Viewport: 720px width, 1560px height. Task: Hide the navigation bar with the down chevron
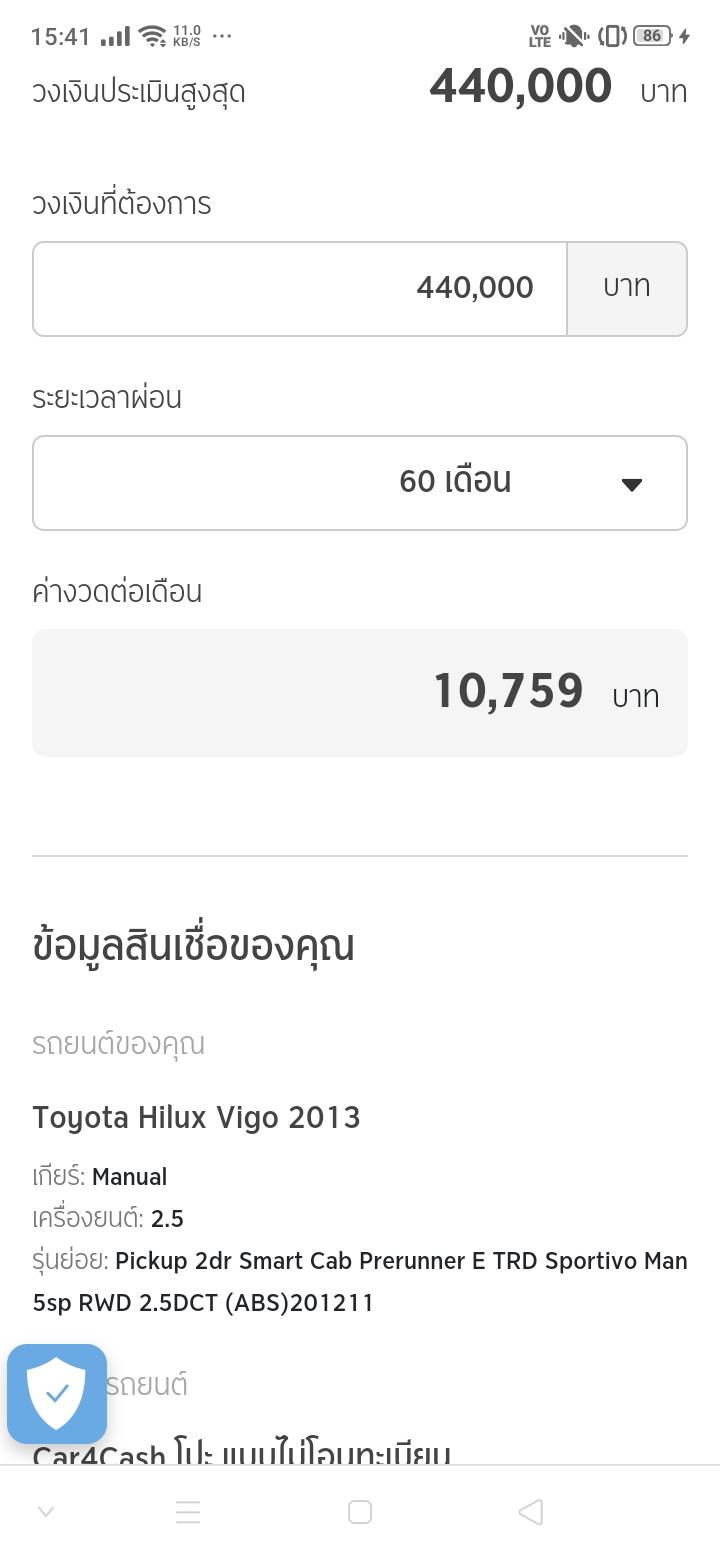[46, 1512]
